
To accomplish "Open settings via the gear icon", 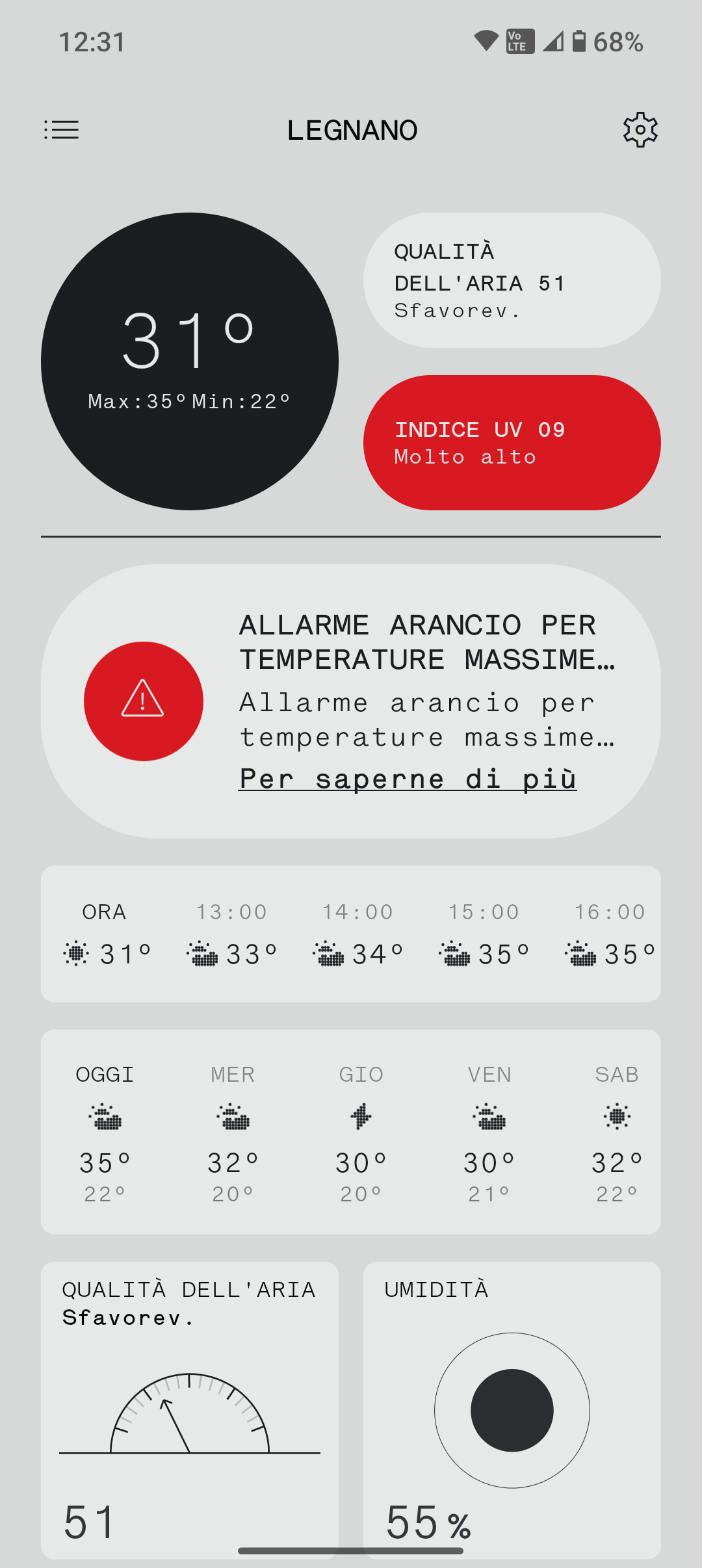I will pyautogui.click(x=640, y=130).
